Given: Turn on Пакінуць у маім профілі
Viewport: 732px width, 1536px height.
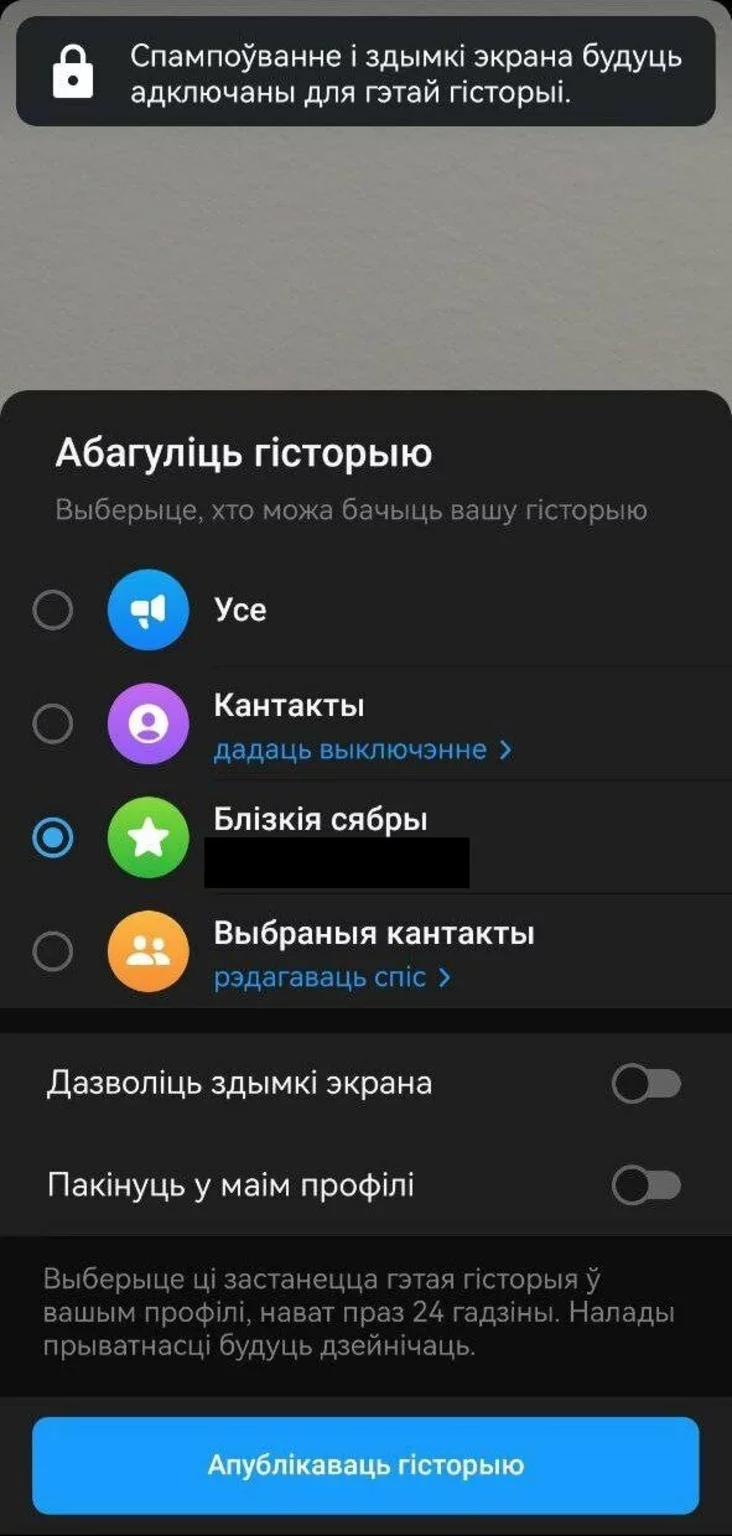Looking at the screenshot, I should (646, 1186).
